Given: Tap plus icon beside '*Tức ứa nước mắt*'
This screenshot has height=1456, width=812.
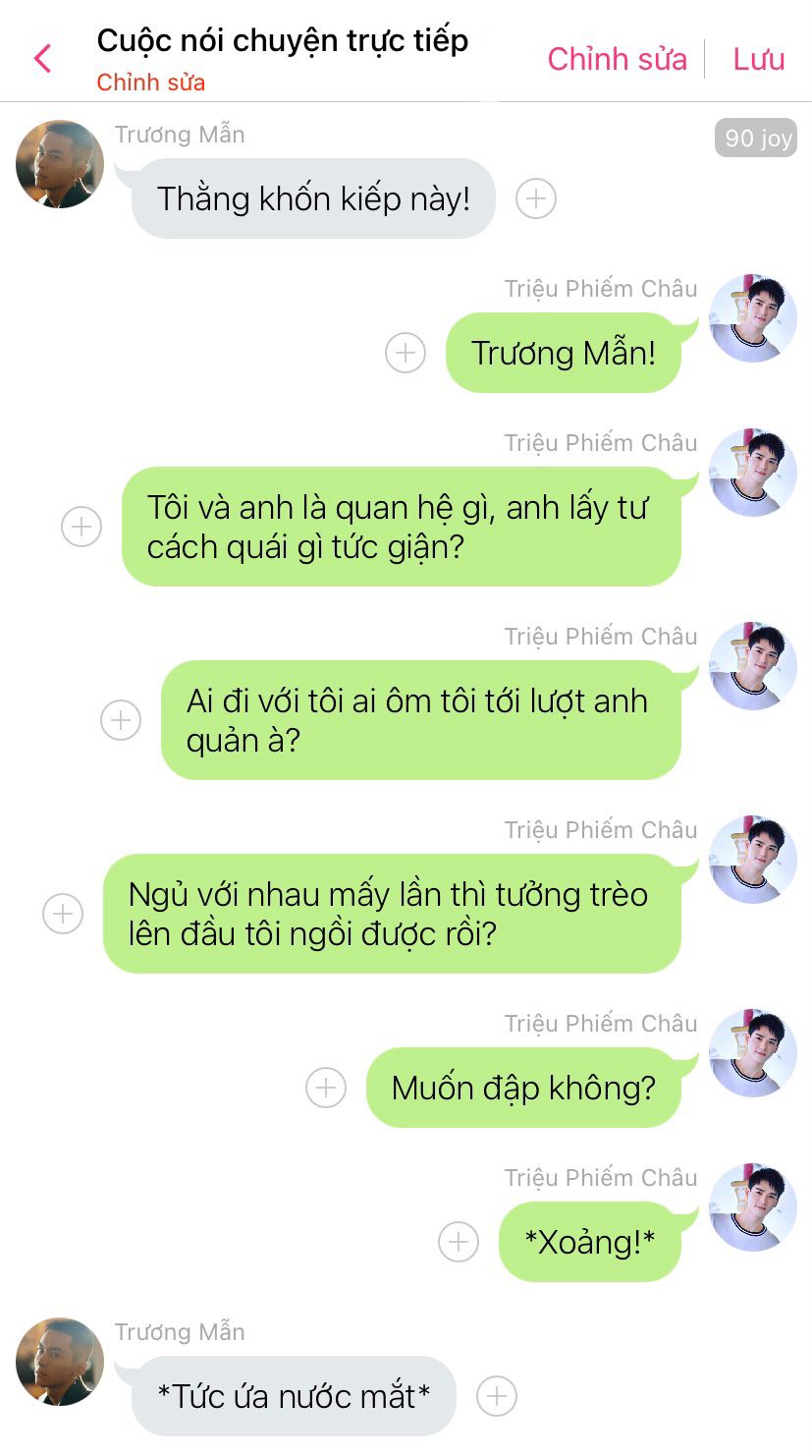Looking at the screenshot, I should (x=497, y=1396).
